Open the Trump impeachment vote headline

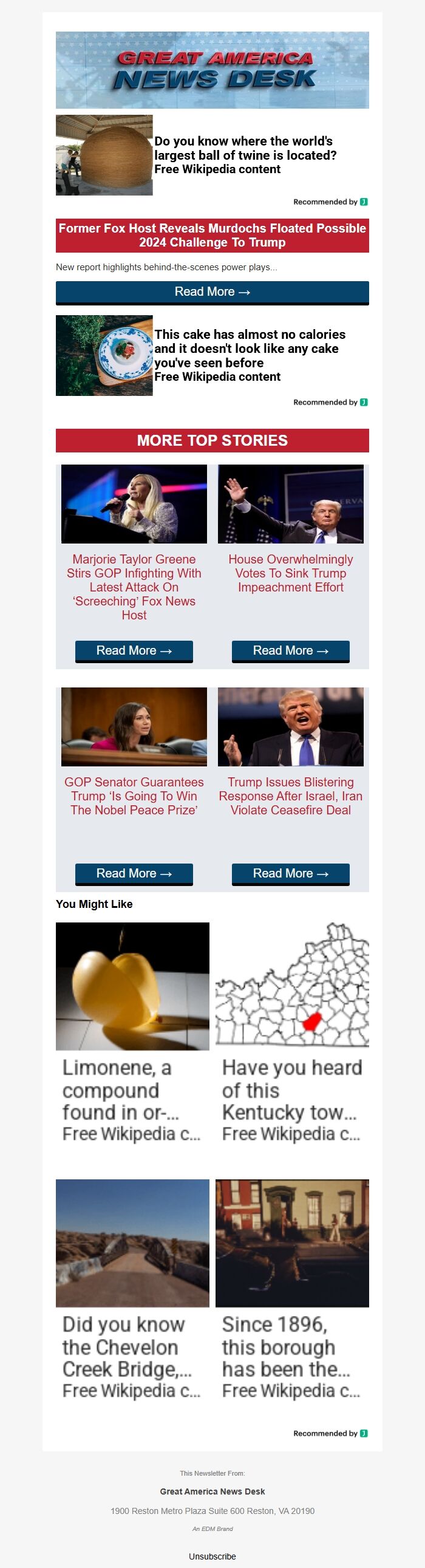click(x=290, y=573)
